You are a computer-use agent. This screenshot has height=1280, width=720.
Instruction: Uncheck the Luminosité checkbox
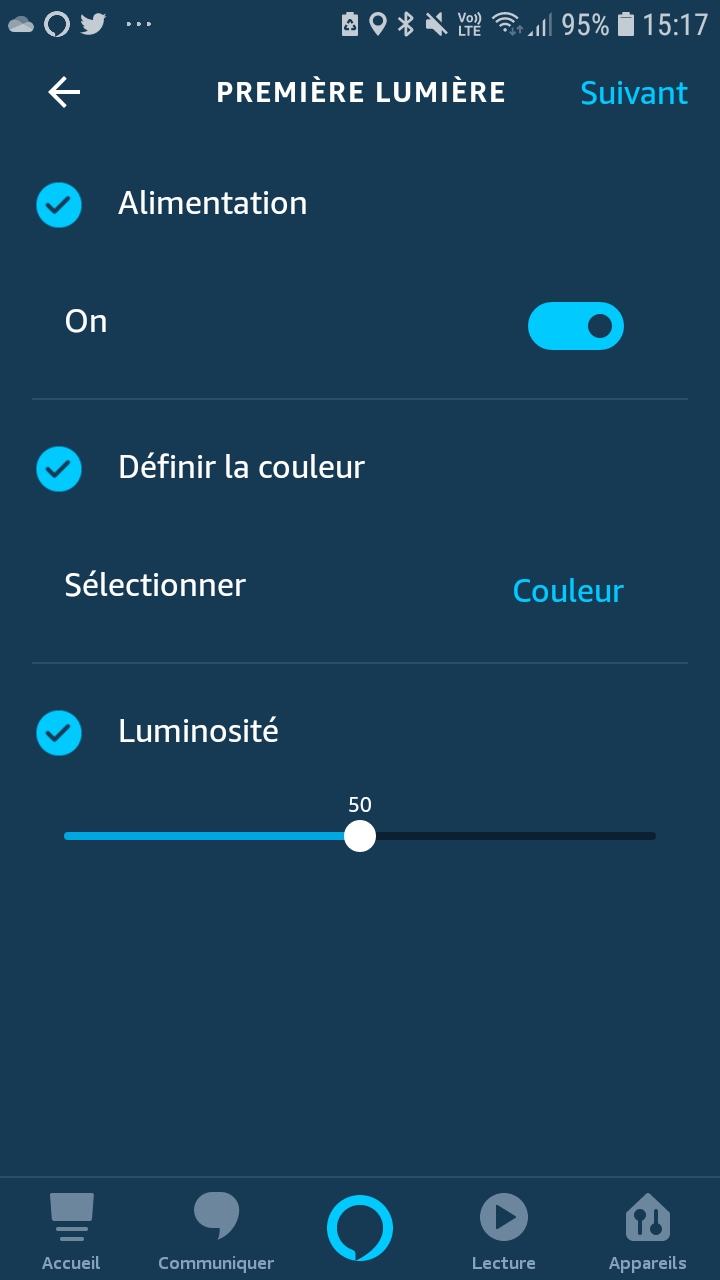[59, 733]
